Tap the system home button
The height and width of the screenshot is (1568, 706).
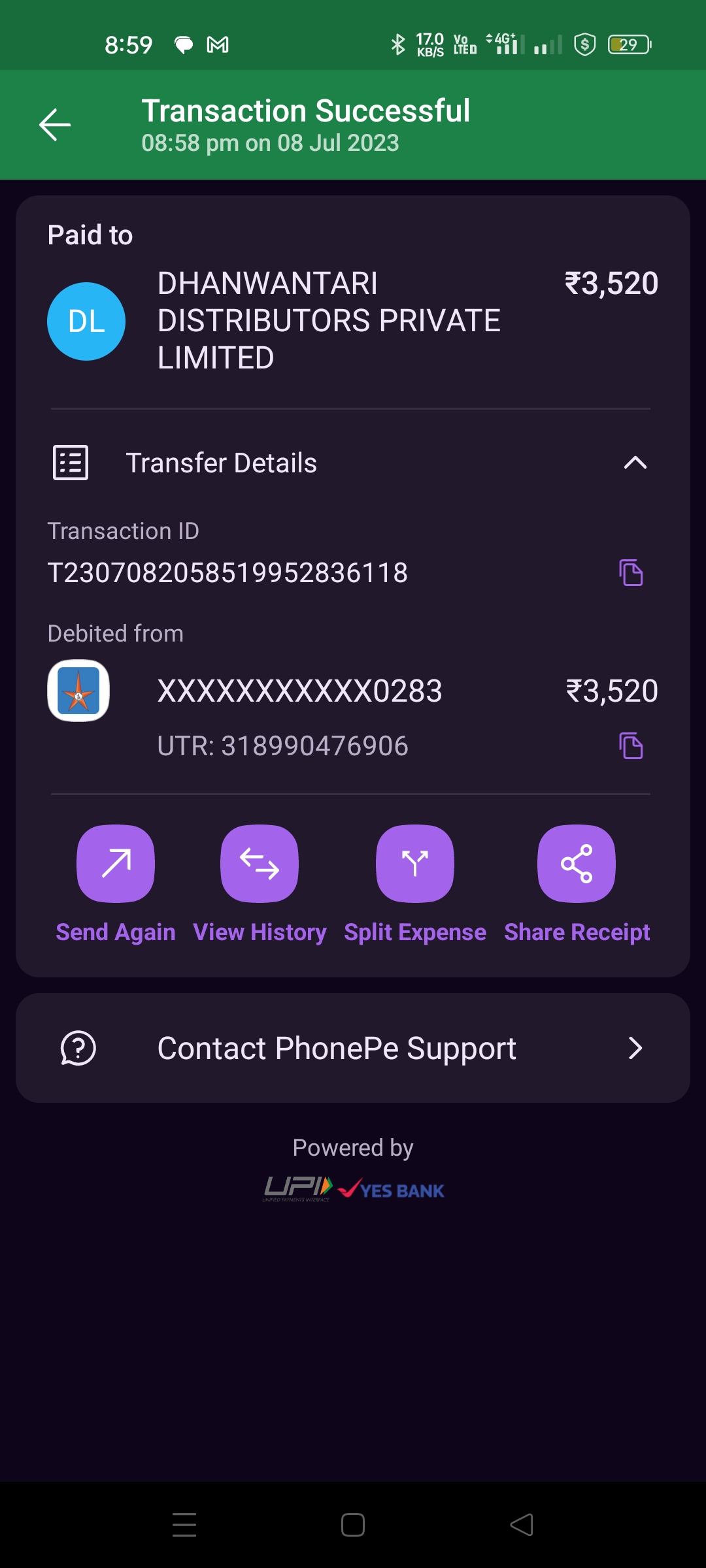(x=353, y=1525)
